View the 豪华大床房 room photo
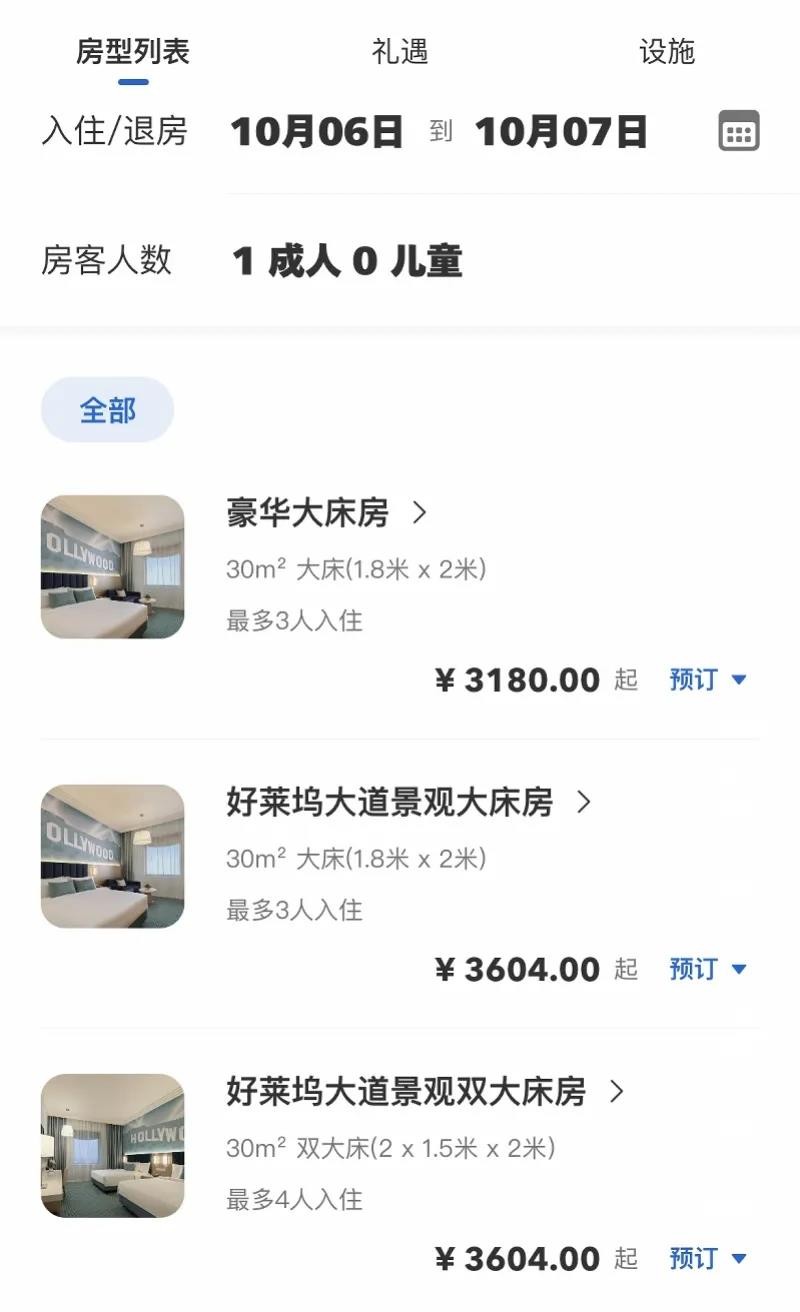Viewport: 800px width, 1312px height. [x=112, y=567]
